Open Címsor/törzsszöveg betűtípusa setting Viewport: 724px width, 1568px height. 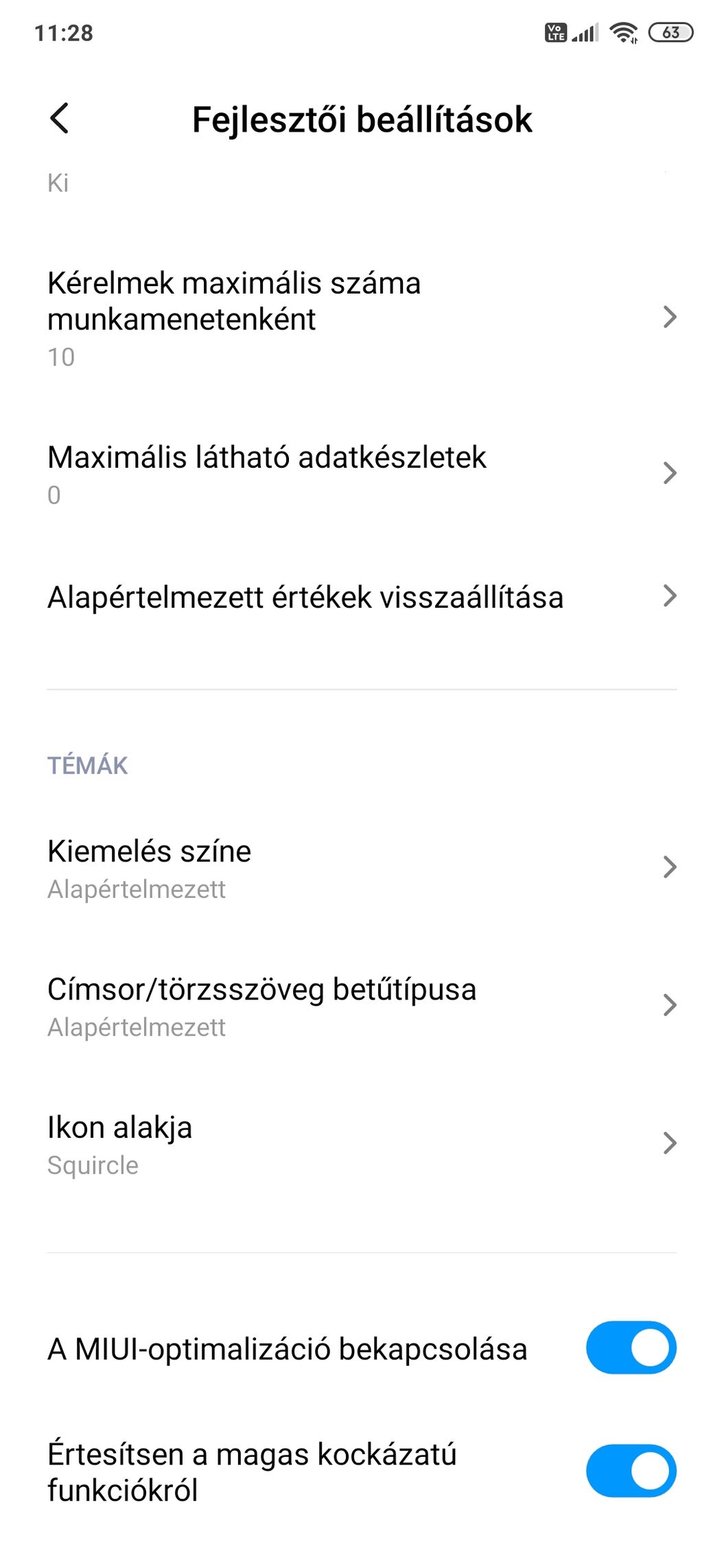(362, 1006)
